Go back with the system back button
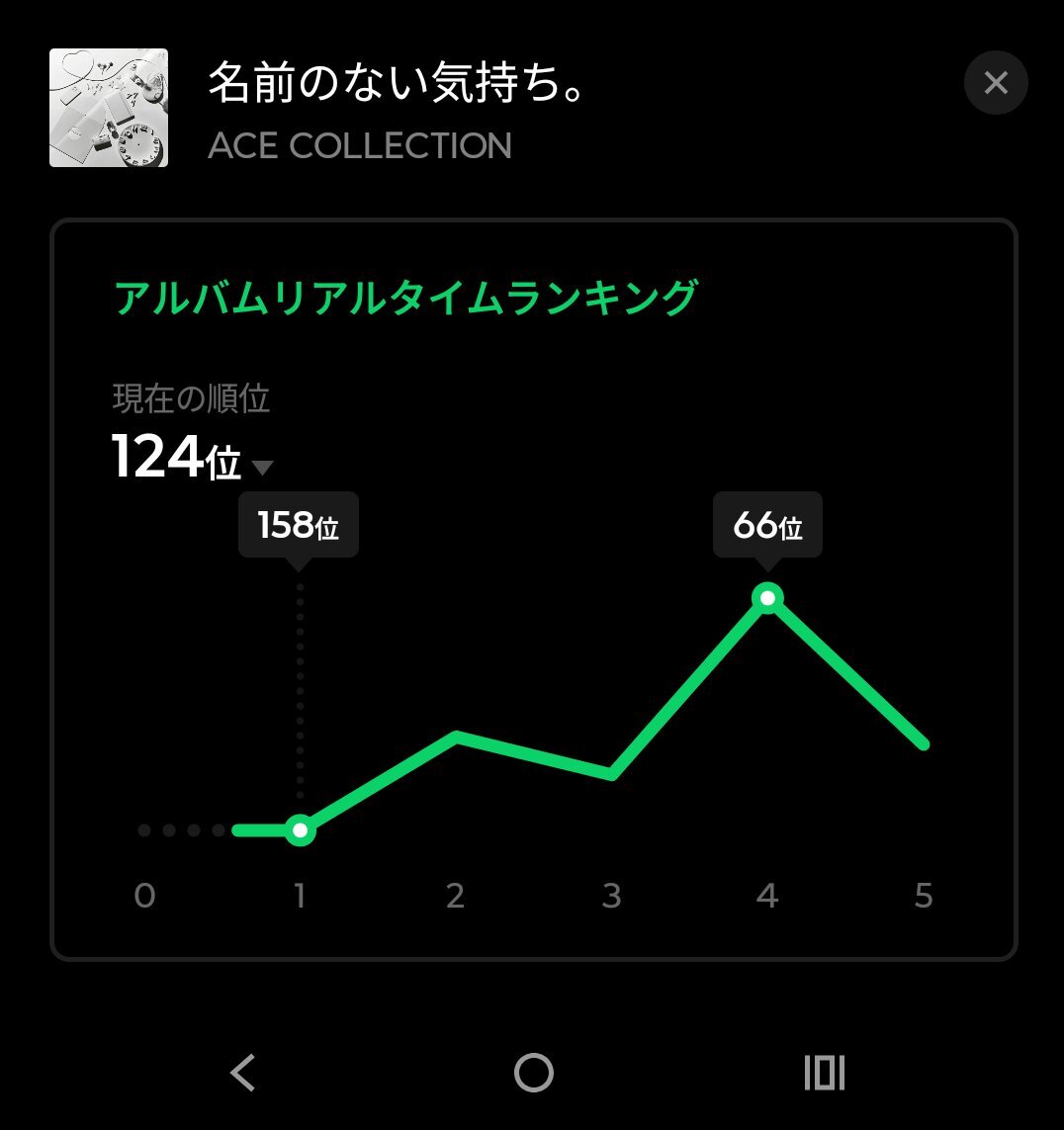 point(242,1072)
